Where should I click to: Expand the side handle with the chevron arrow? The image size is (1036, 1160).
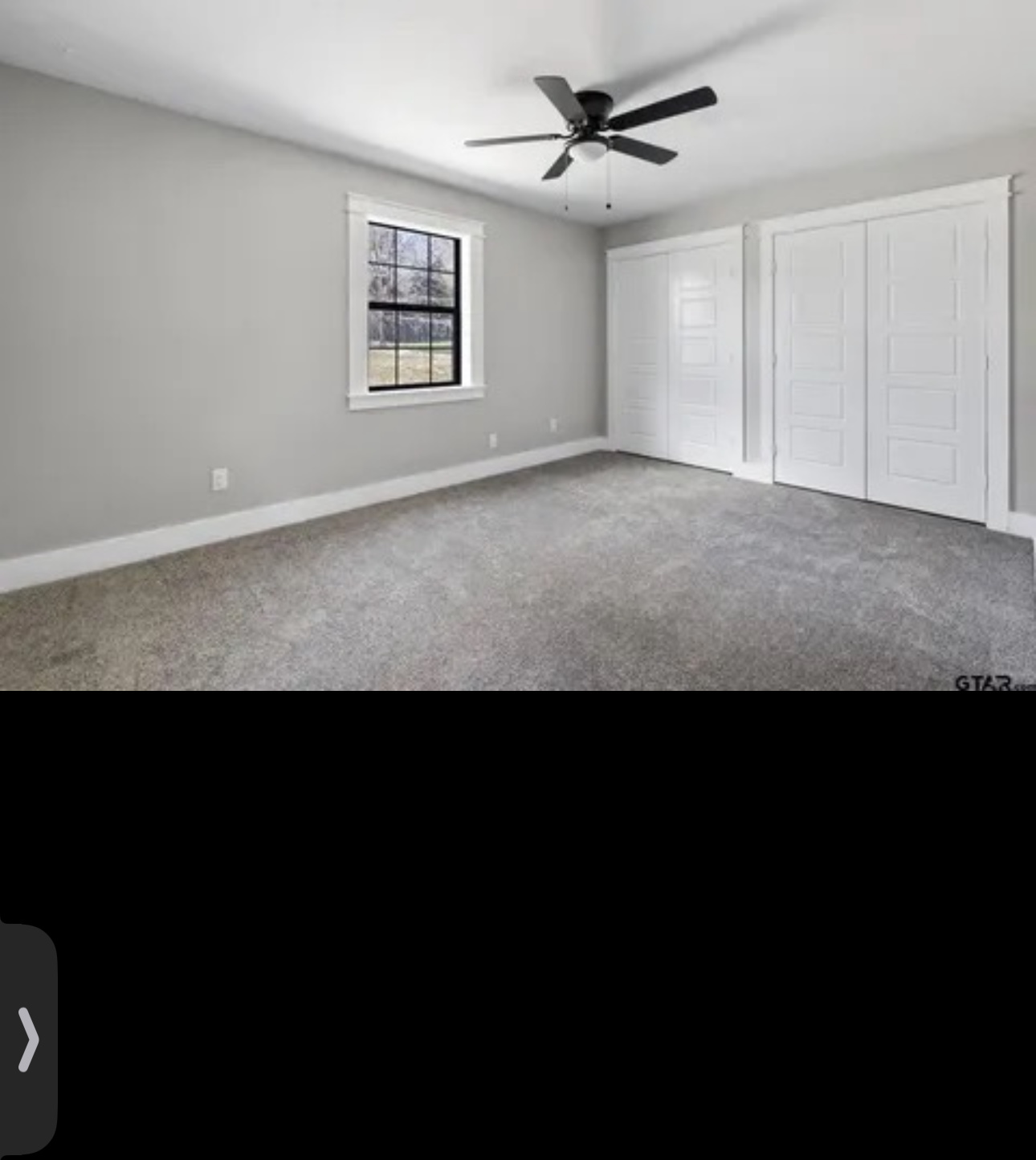pos(28,1039)
